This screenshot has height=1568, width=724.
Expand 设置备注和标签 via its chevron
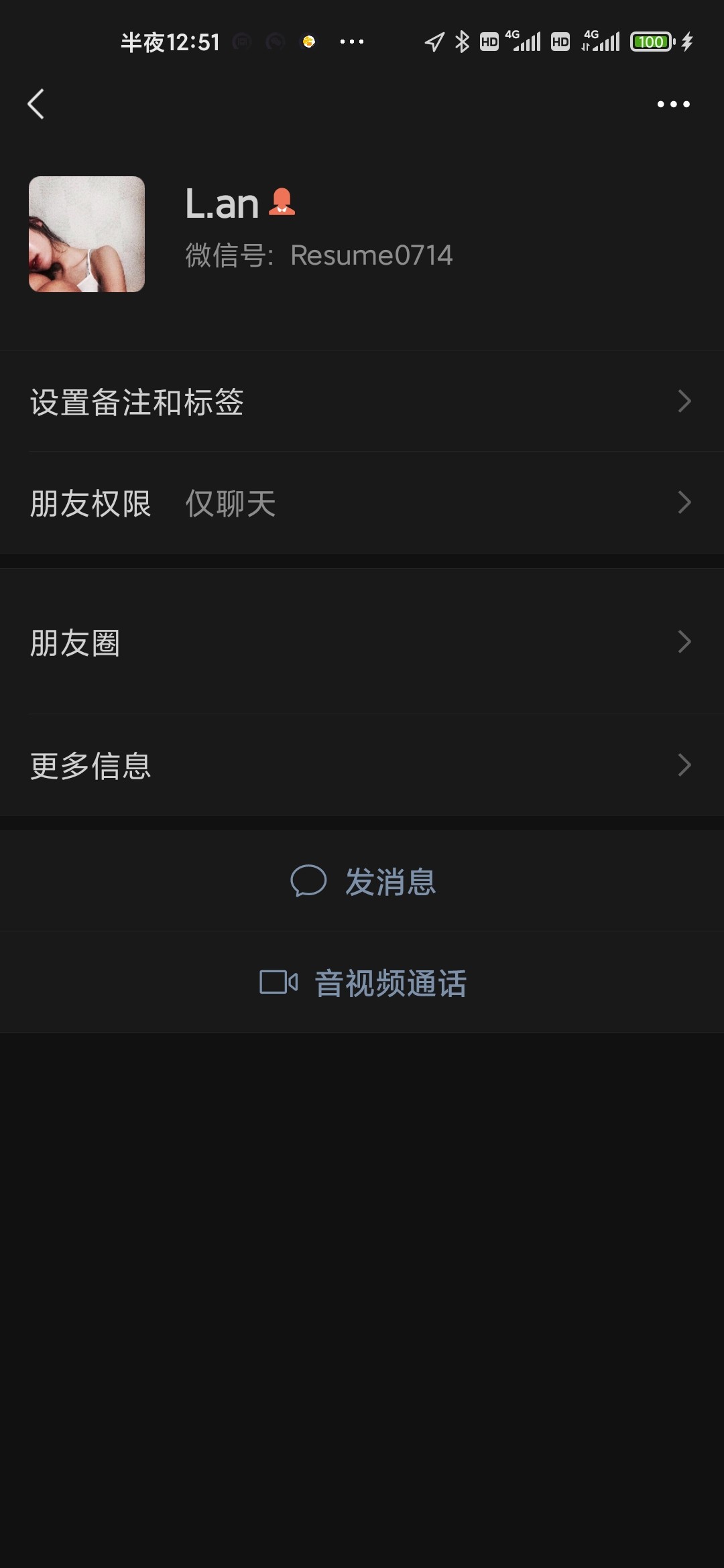[x=684, y=401]
